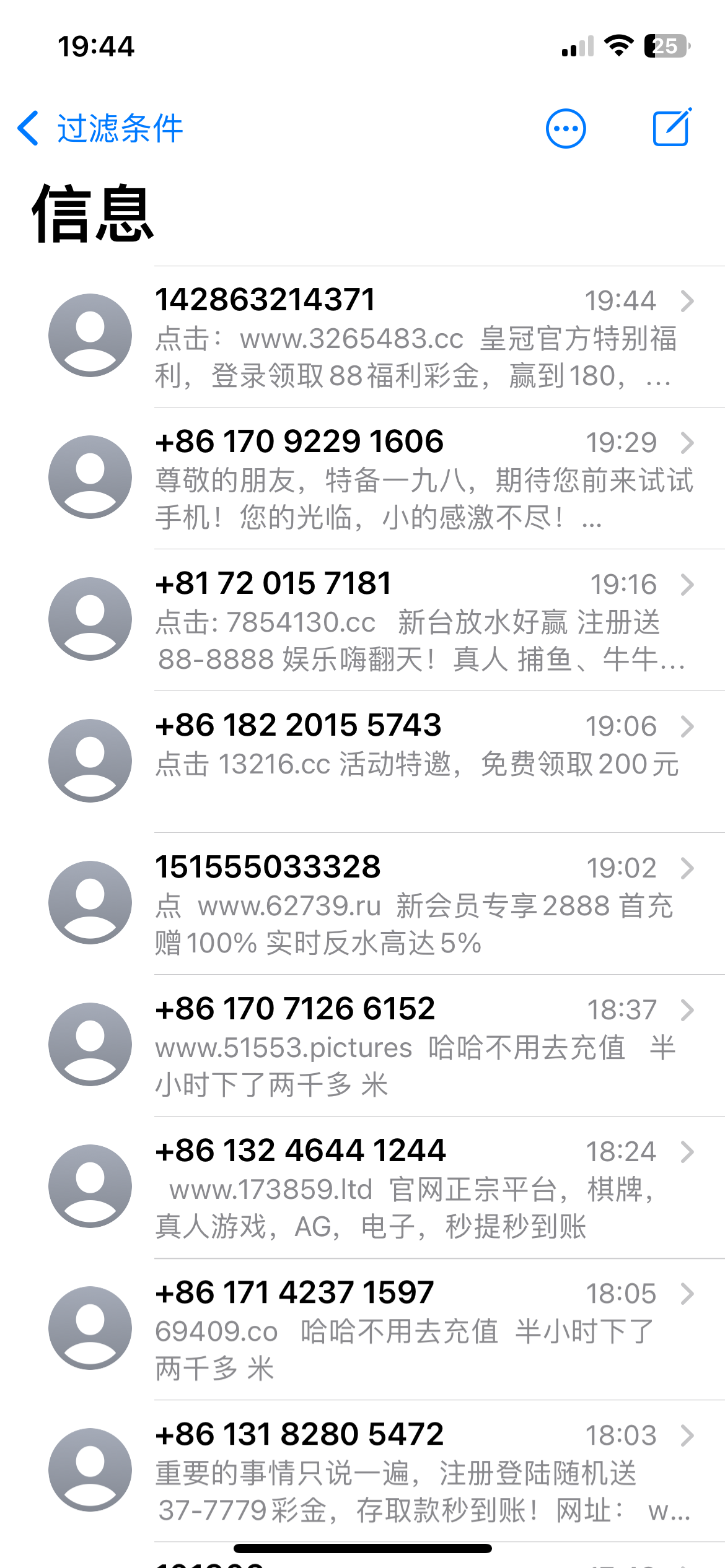Open the message from +81 72 015 7181

362,621
